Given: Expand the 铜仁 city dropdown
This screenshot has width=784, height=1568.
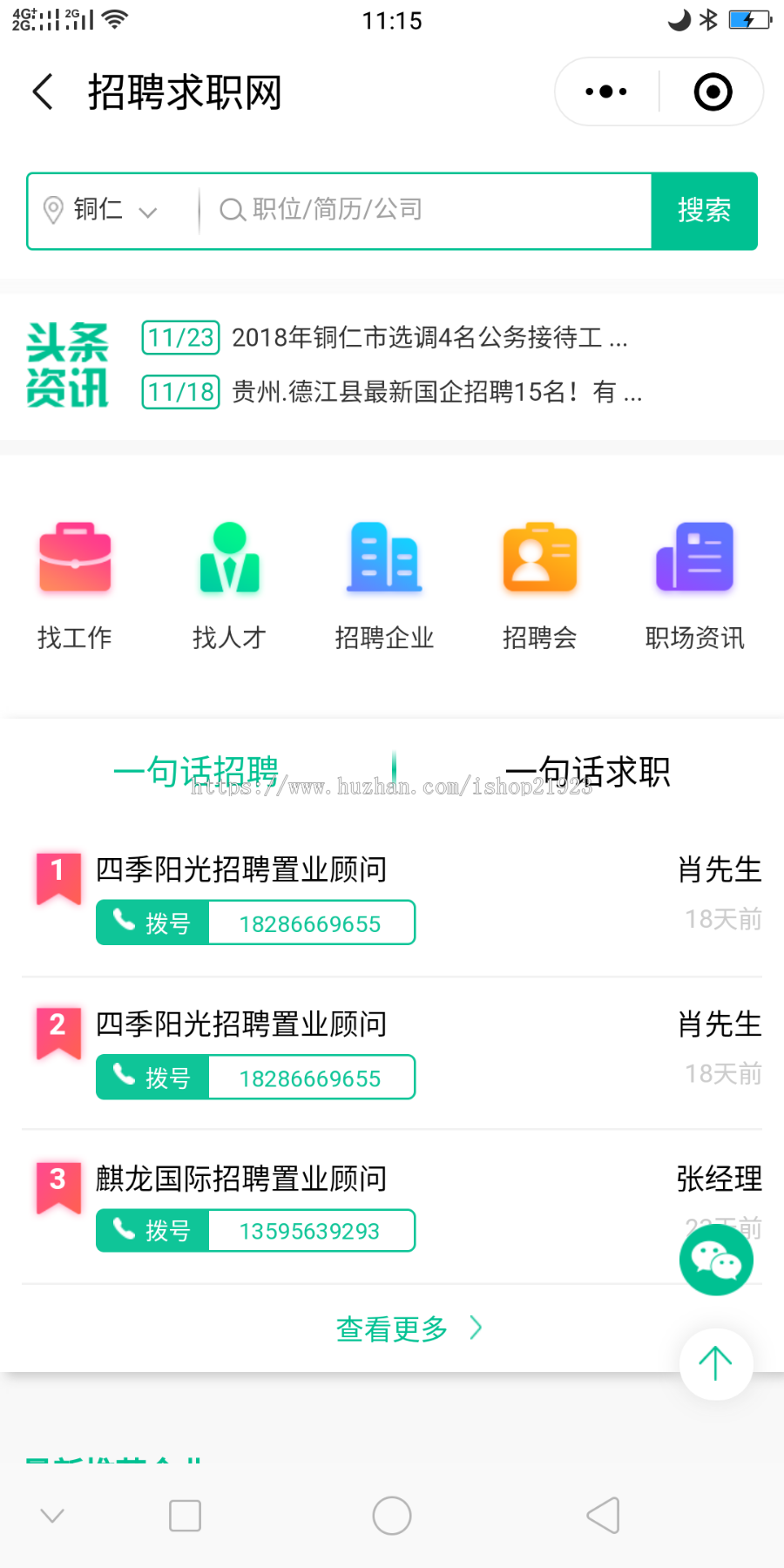Looking at the screenshot, I should 100,210.
